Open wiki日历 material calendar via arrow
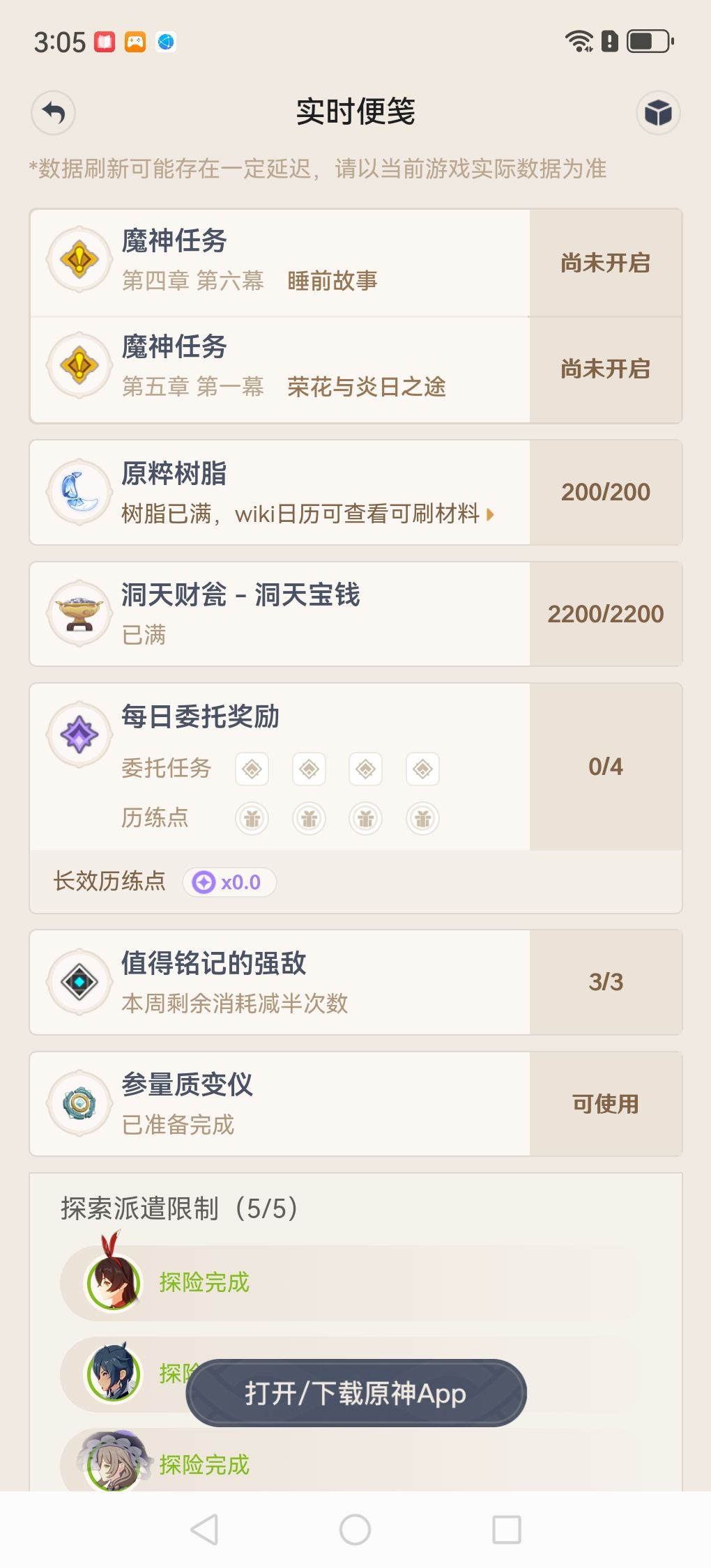 pyautogui.click(x=490, y=516)
